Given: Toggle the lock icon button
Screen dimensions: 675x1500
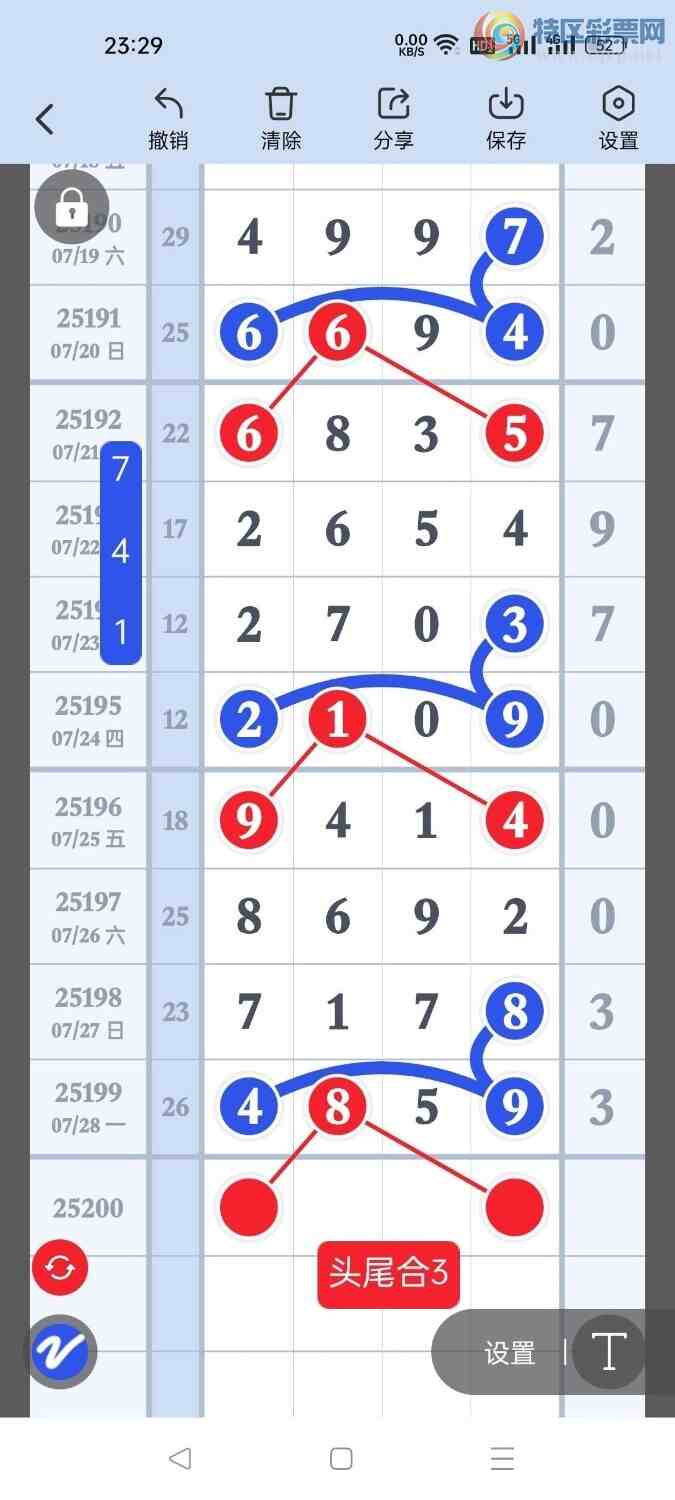Looking at the screenshot, I should click(71, 207).
